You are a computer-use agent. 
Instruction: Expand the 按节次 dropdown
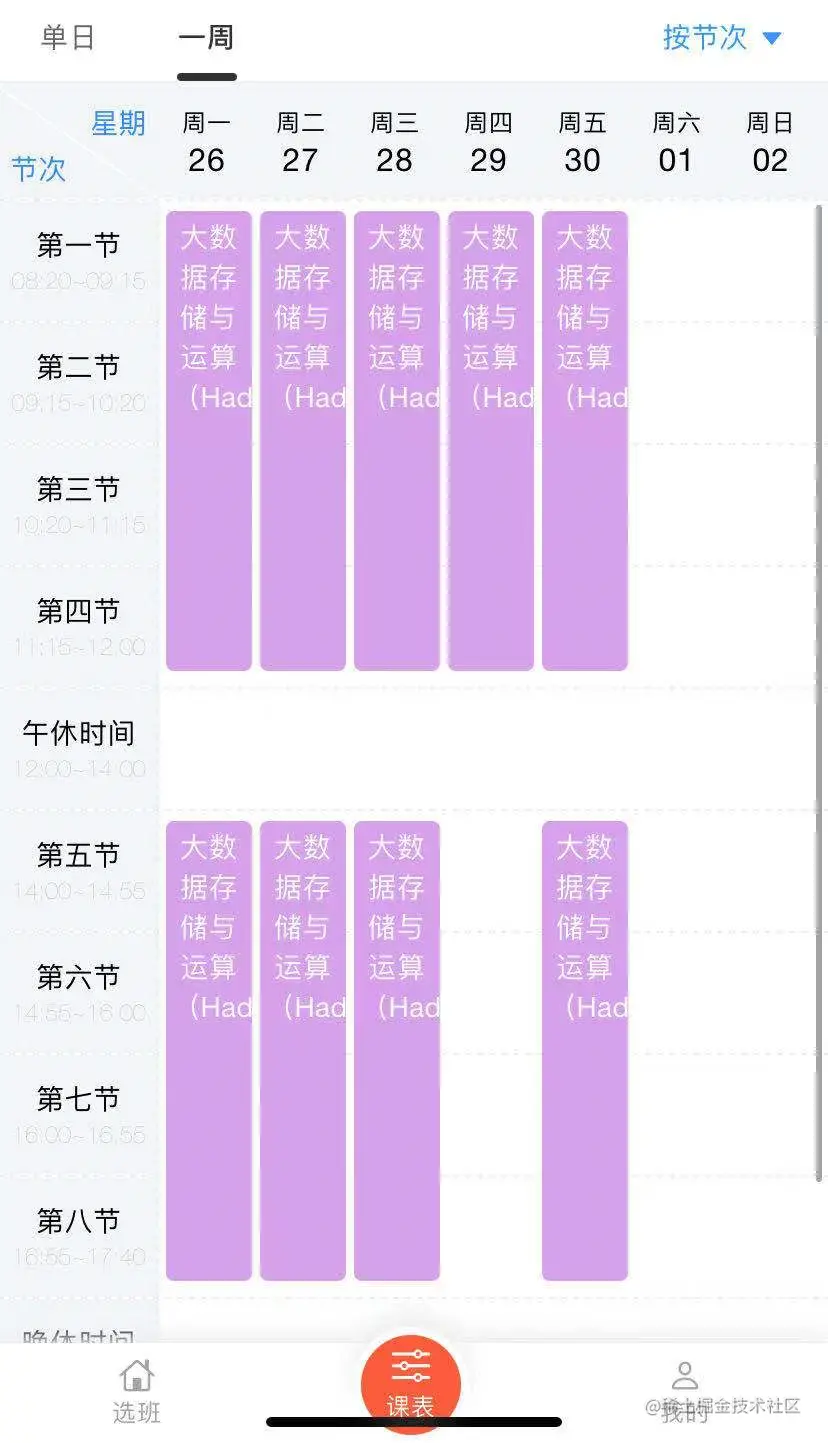pyautogui.click(x=721, y=38)
